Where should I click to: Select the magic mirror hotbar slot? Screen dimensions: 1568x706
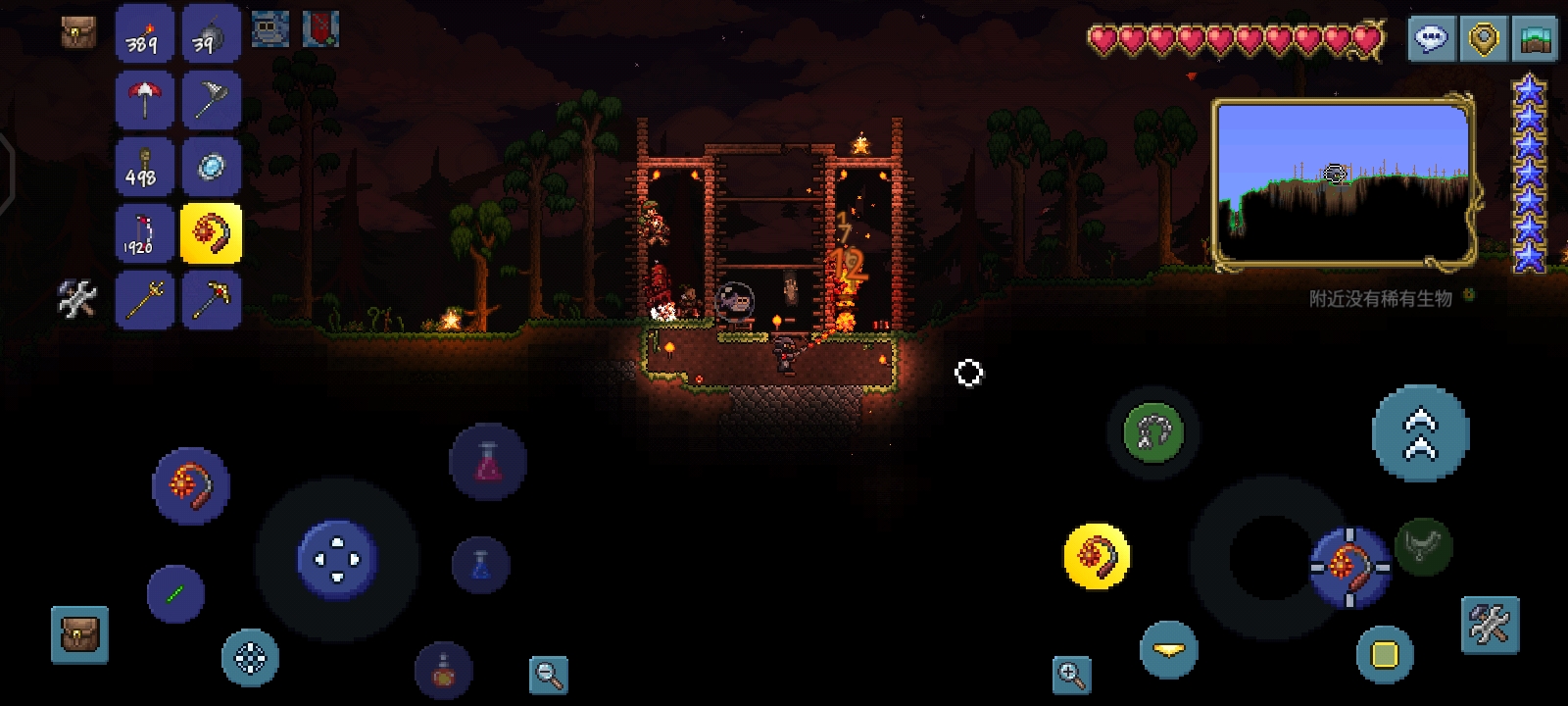click(x=211, y=167)
